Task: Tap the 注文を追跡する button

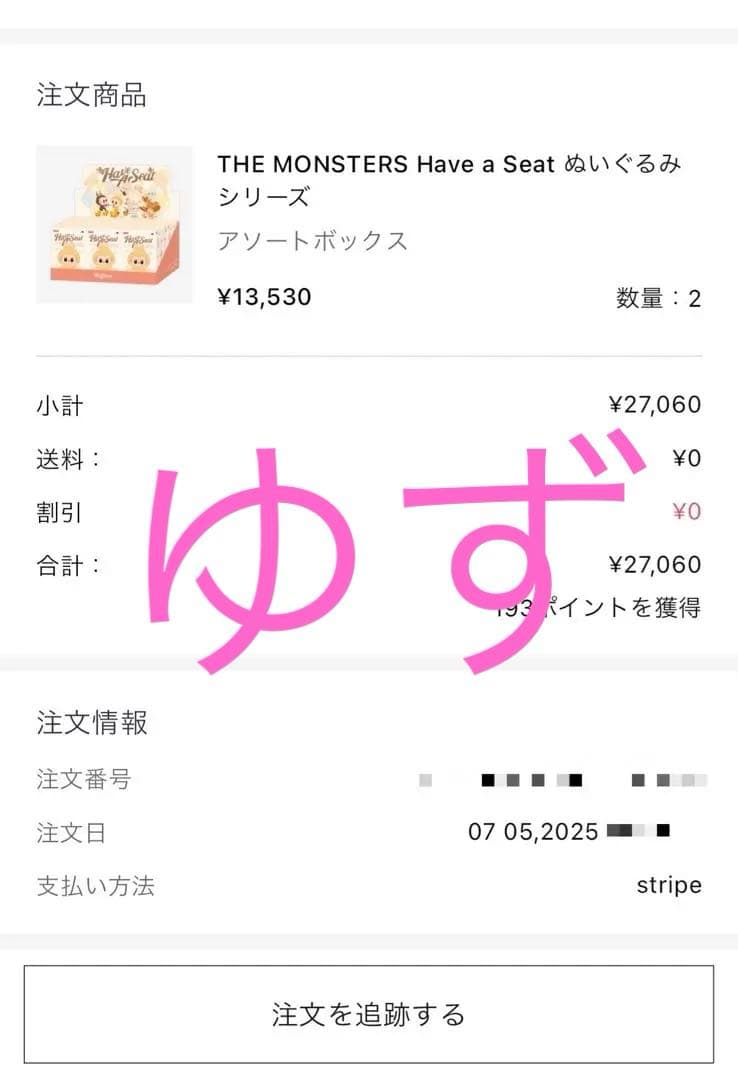Action: point(369,1014)
